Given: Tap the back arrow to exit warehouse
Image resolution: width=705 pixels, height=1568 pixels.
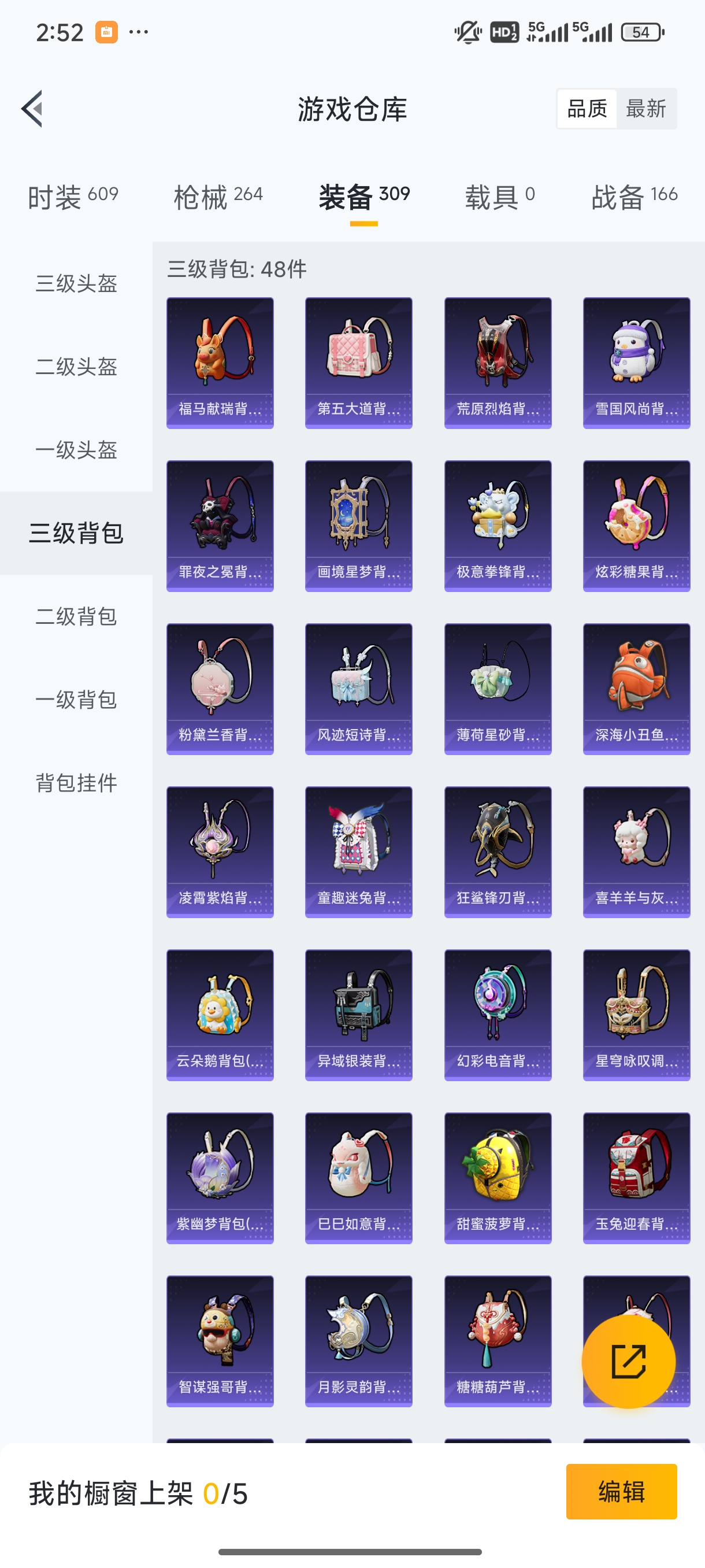Looking at the screenshot, I should coord(32,108).
